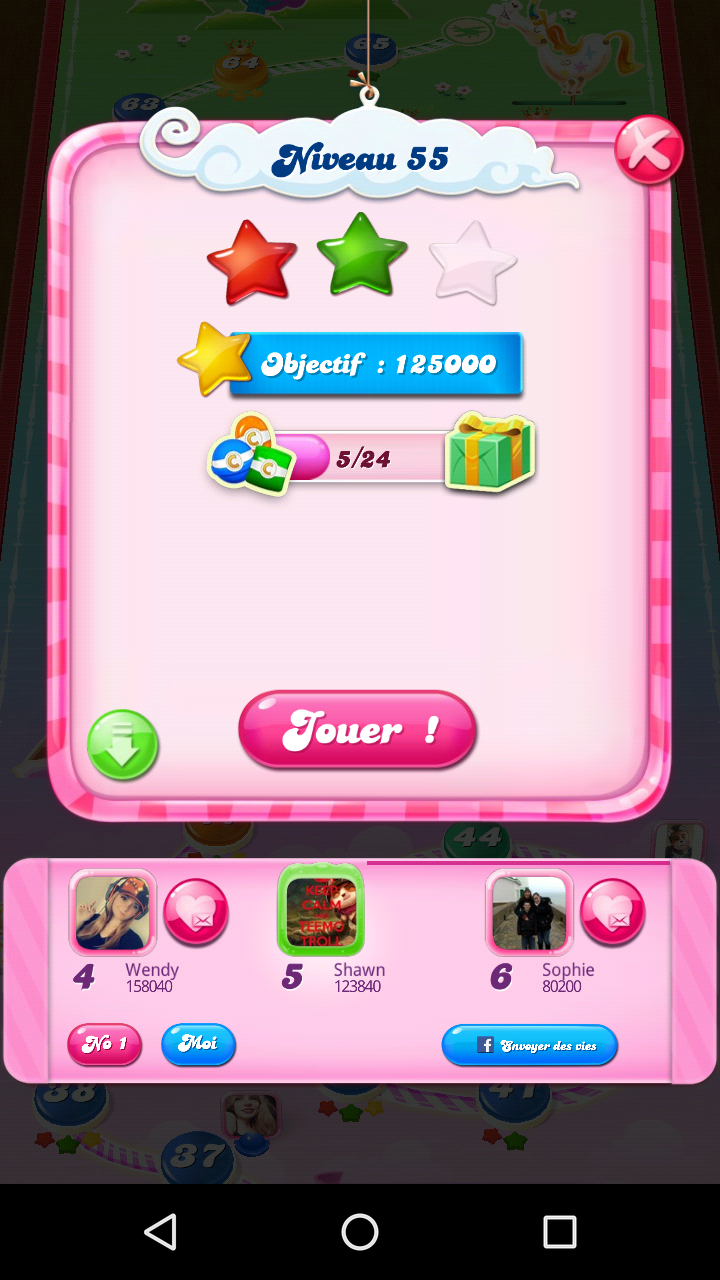Go back using system back button
The width and height of the screenshot is (720, 1280).
(x=160, y=1232)
